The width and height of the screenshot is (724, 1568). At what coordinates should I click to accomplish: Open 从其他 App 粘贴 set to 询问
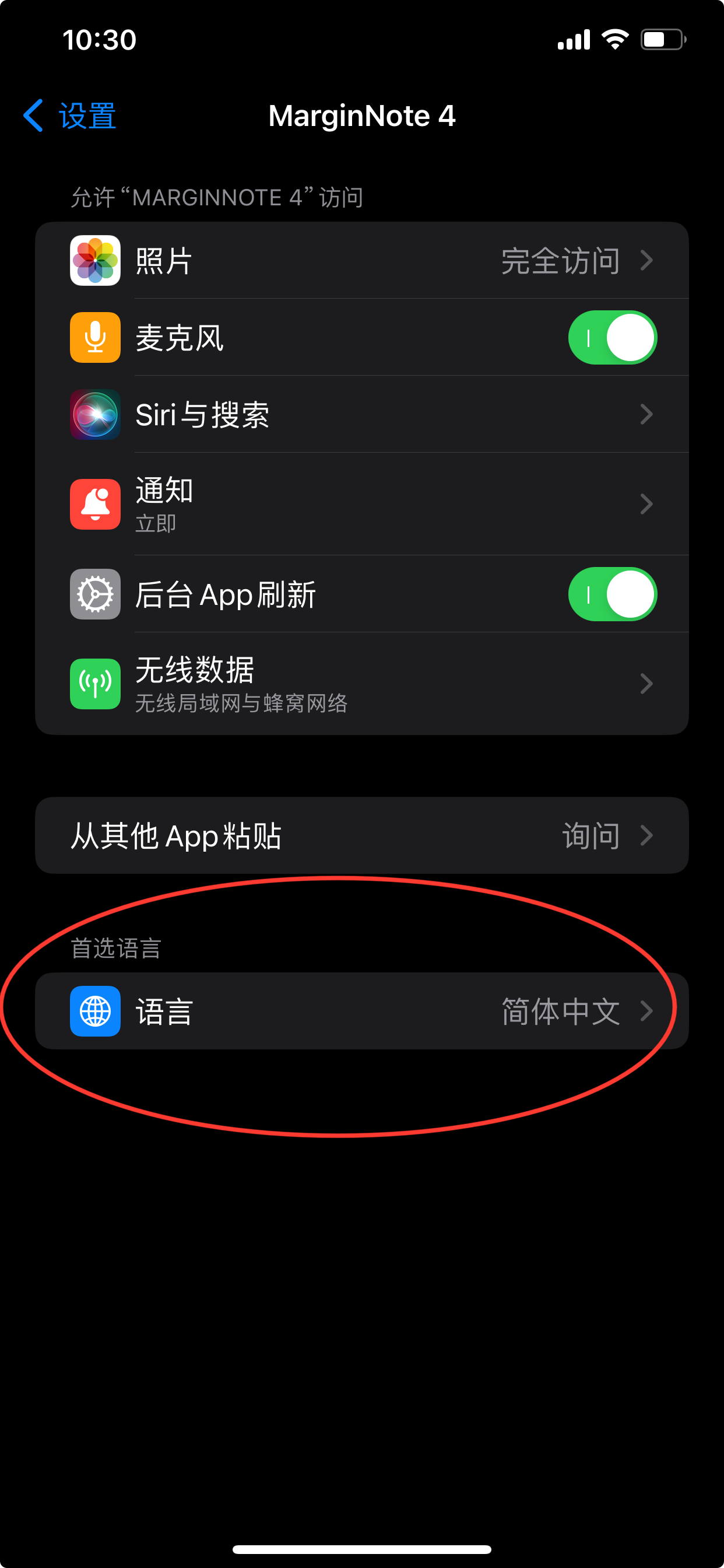[x=365, y=835]
